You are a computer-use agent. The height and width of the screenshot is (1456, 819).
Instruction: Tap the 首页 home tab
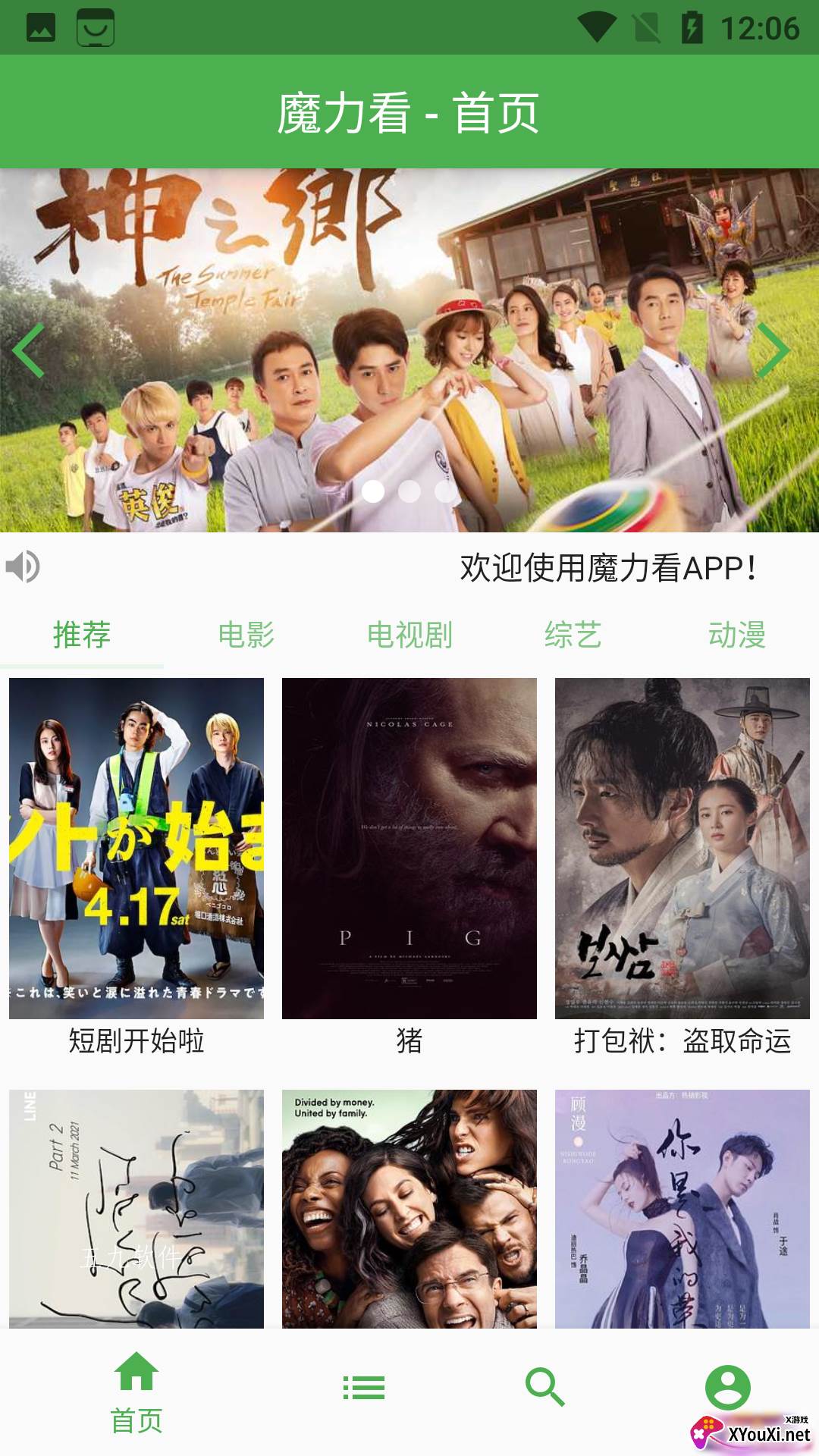[136, 1392]
